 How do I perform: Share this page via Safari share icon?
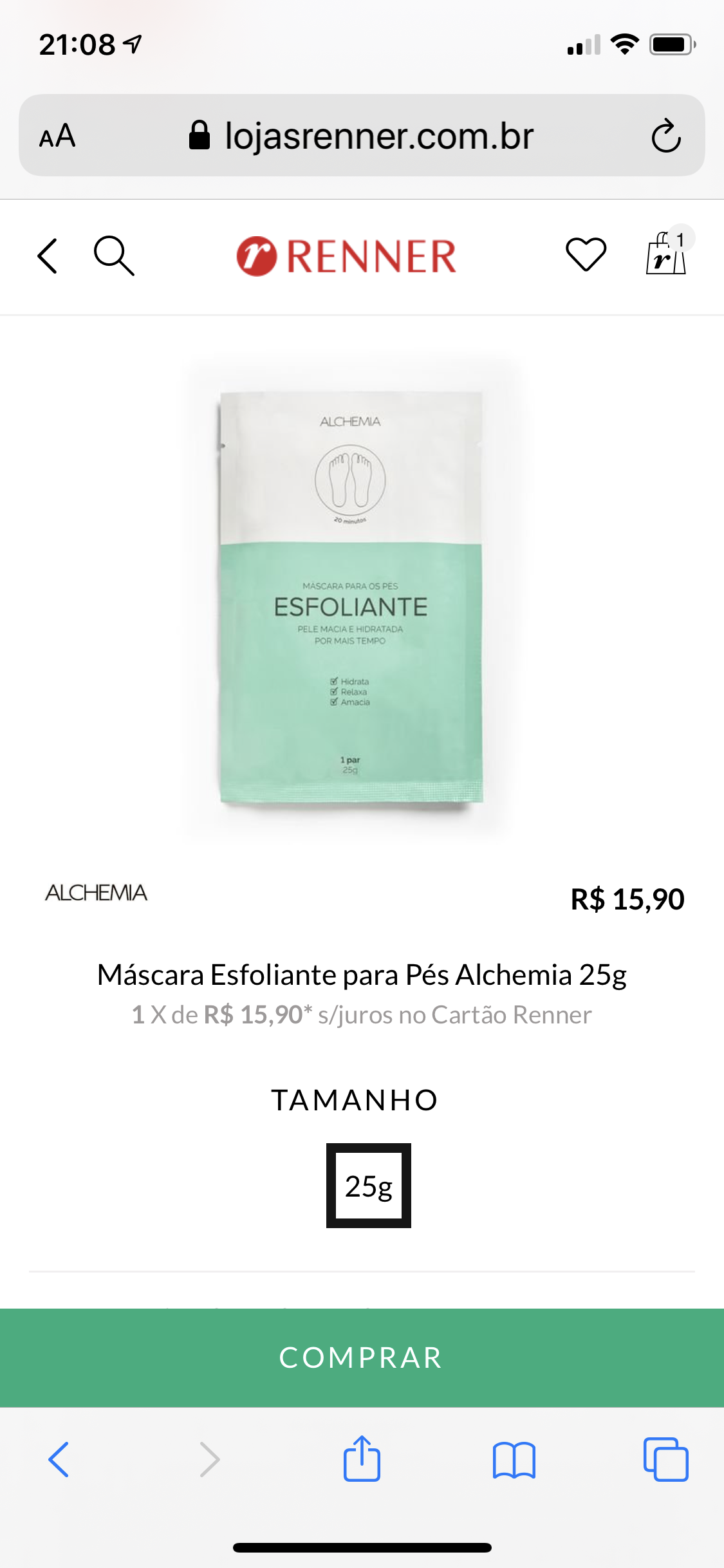(x=362, y=1458)
